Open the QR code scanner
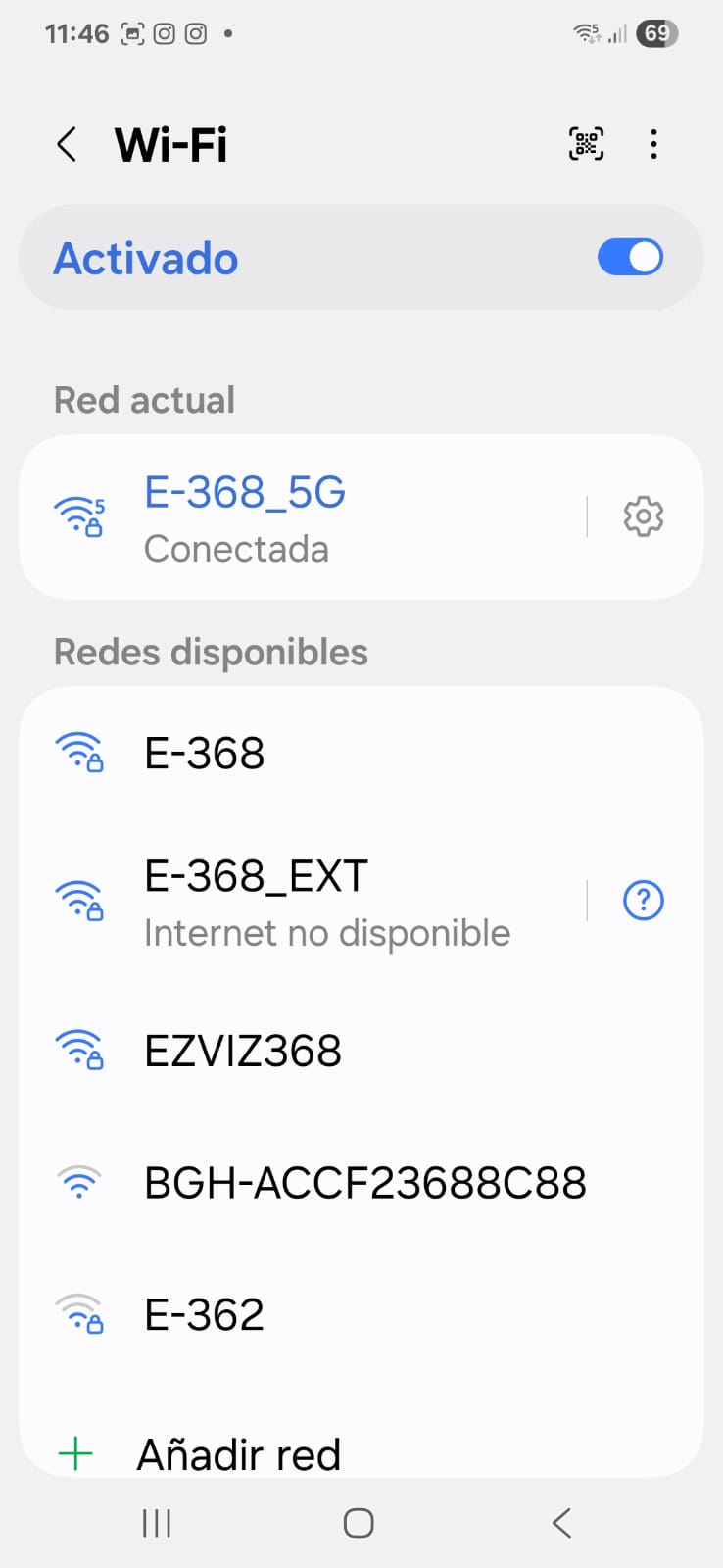Image resolution: width=723 pixels, height=1568 pixels. point(586,145)
